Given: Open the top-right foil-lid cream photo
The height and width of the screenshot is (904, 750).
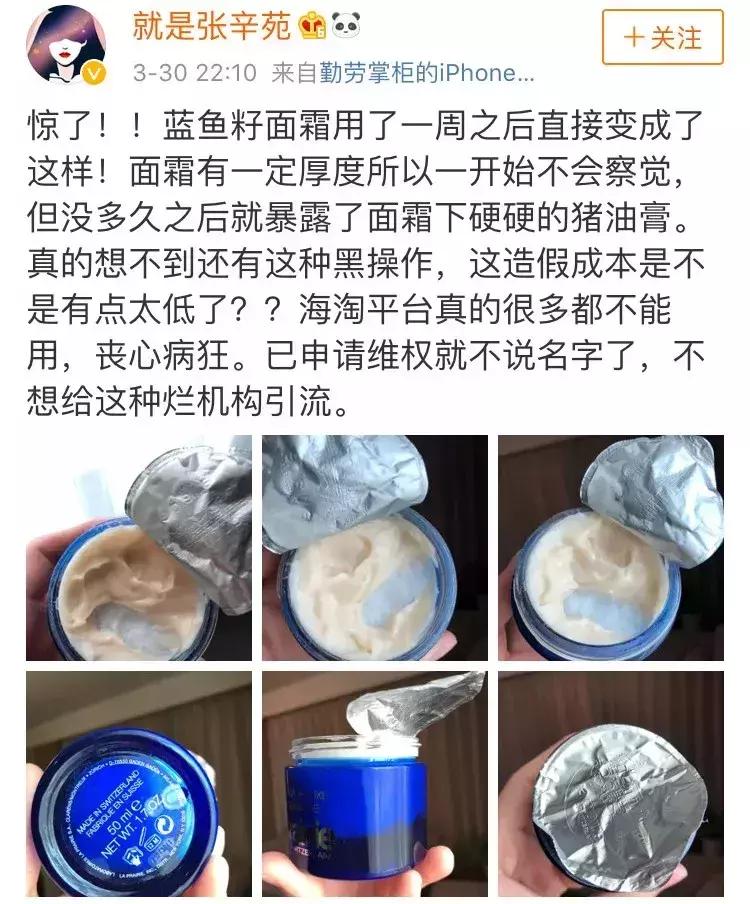Looking at the screenshot, I should (613, 545).
